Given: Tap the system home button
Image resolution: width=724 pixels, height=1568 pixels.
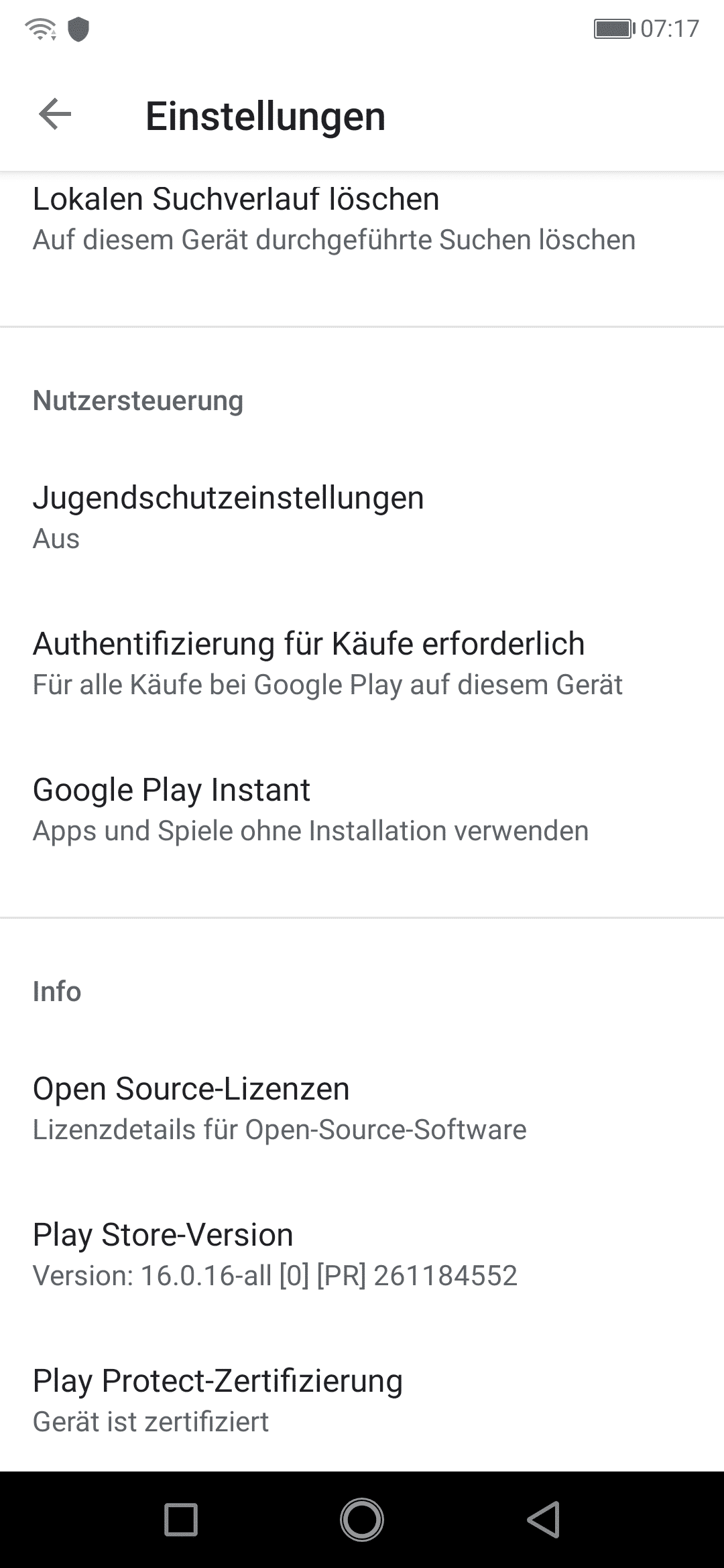Looking at the screenshot, I should coord(362,1520).
